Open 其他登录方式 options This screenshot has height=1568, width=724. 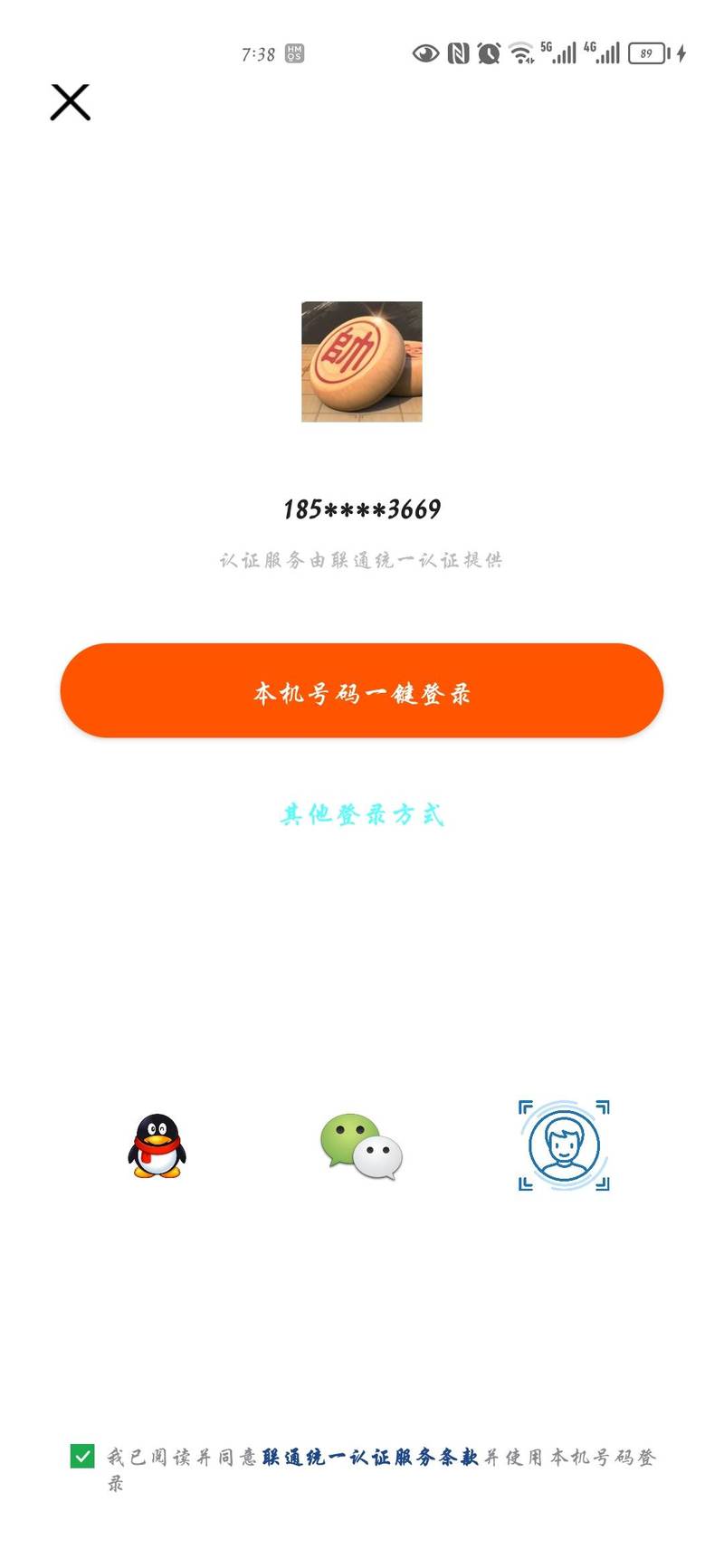pos(362,814)
